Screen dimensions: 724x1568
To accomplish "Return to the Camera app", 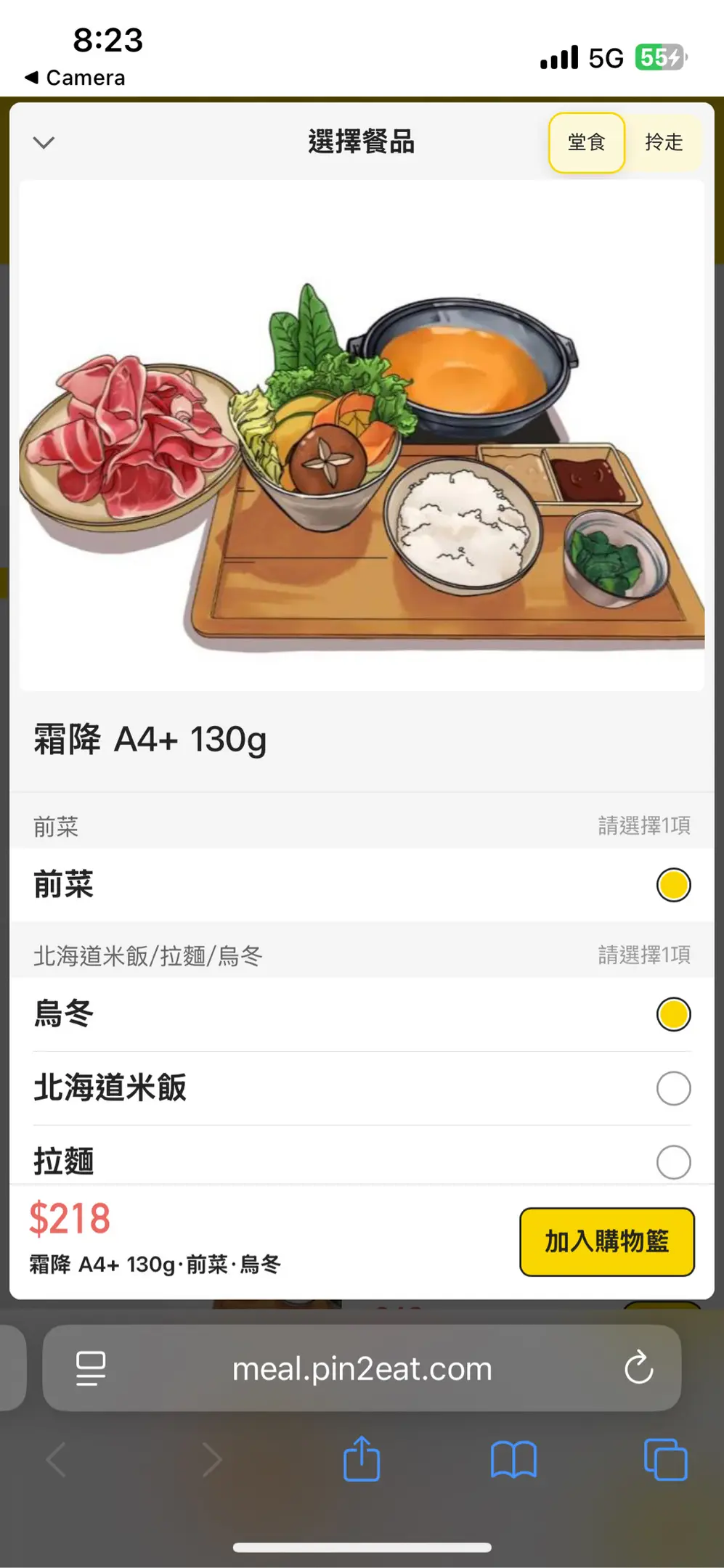I will pyautogui.click(x=75, y=78).
